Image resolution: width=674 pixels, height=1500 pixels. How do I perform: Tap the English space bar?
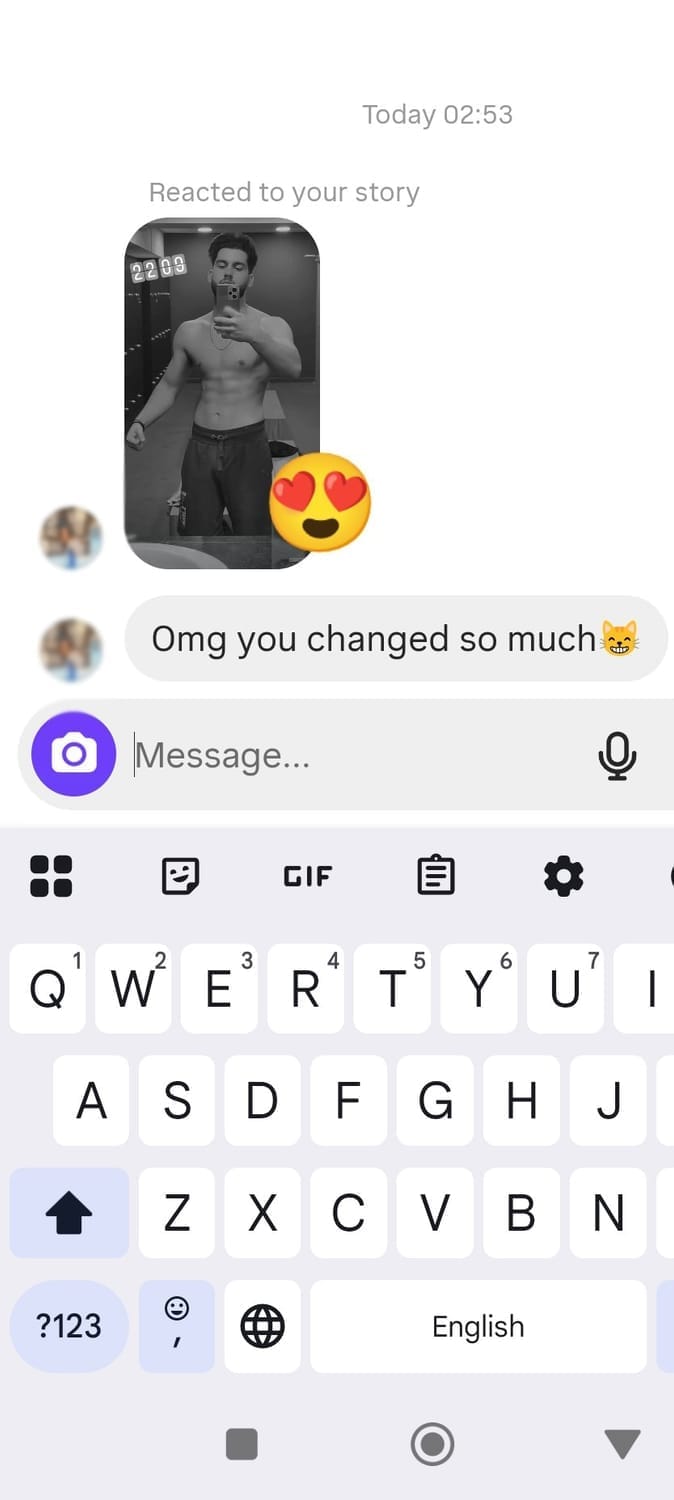coord(478,1326)
